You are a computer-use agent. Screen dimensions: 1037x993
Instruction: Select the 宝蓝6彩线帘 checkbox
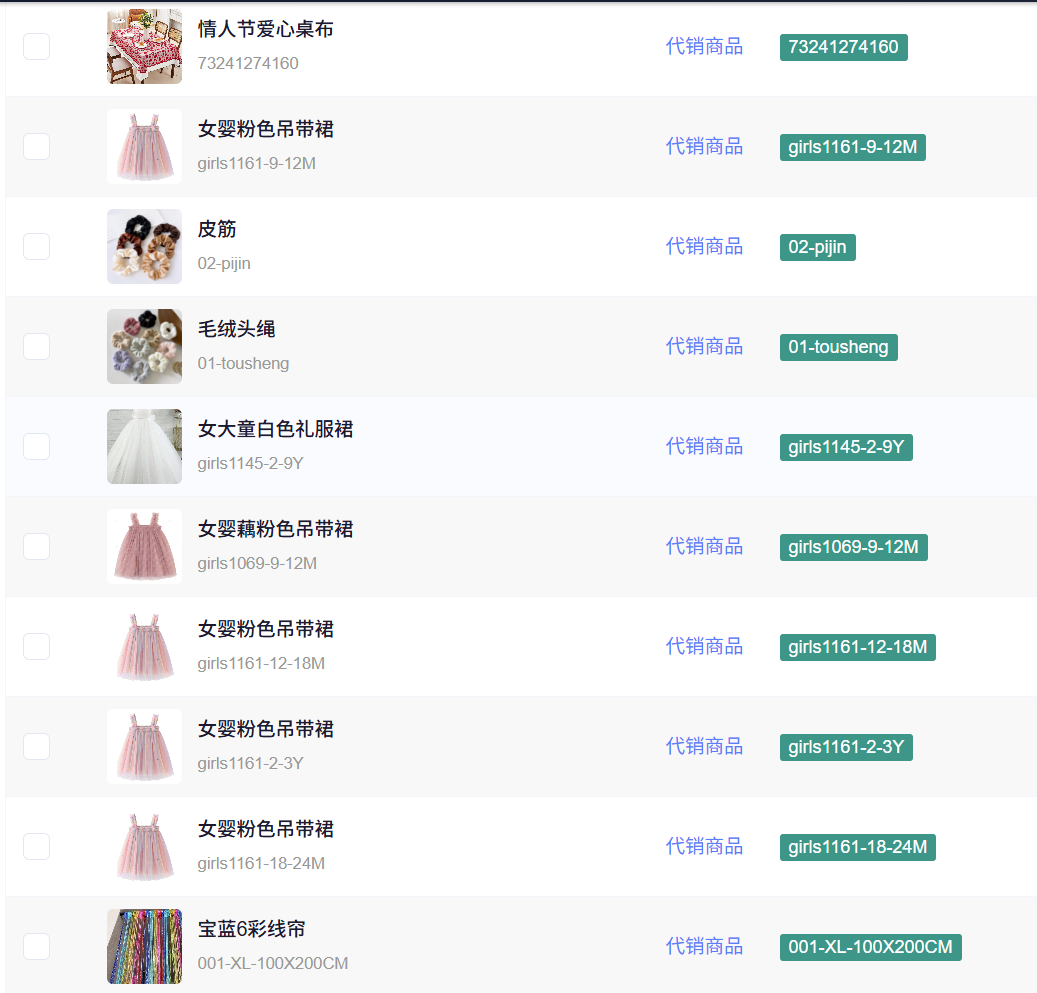pyautogui.click(x=36, y=946)
